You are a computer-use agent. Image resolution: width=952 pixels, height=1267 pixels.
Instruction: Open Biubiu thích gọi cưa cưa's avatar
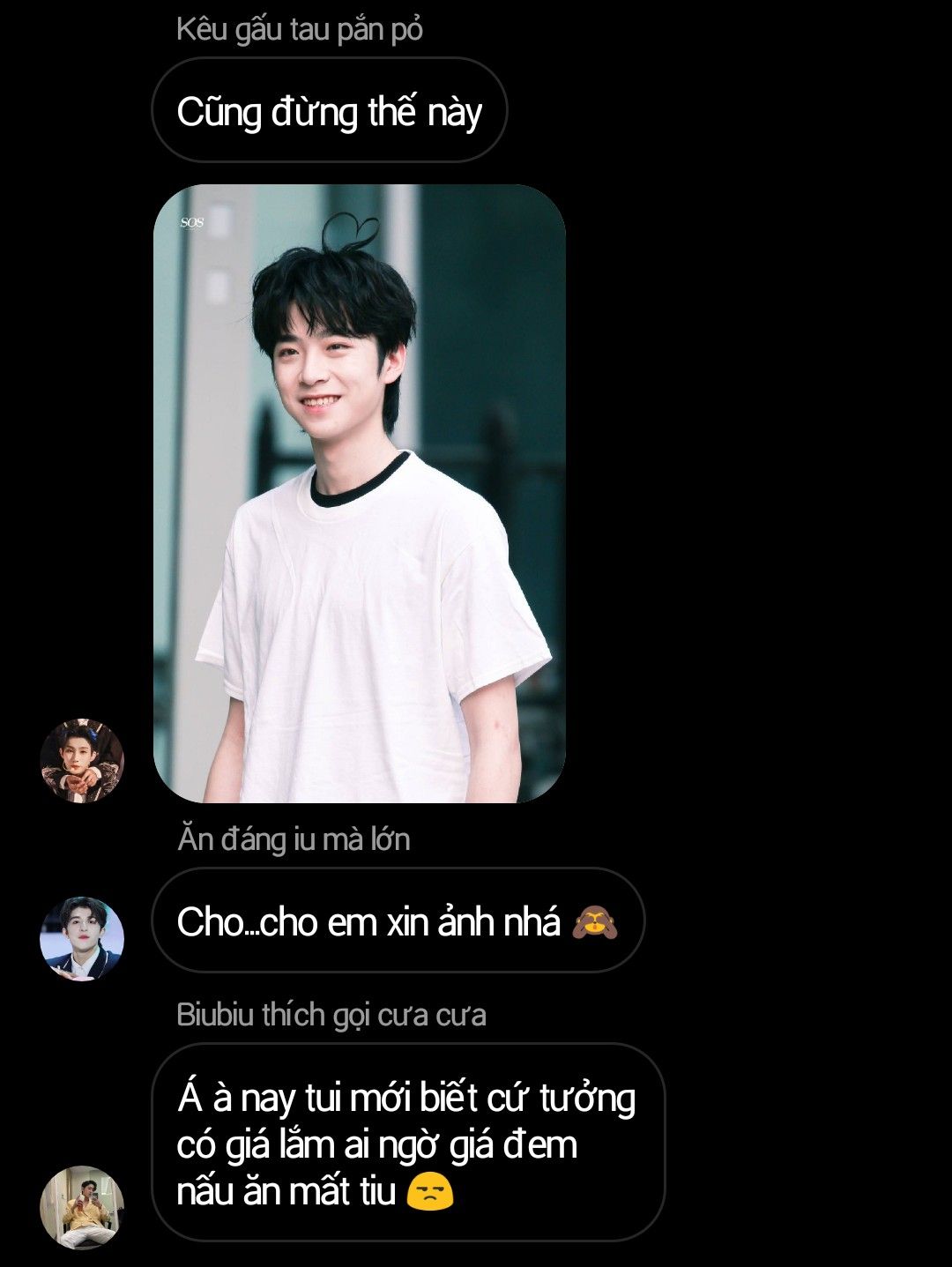[x=82, y=1206]
